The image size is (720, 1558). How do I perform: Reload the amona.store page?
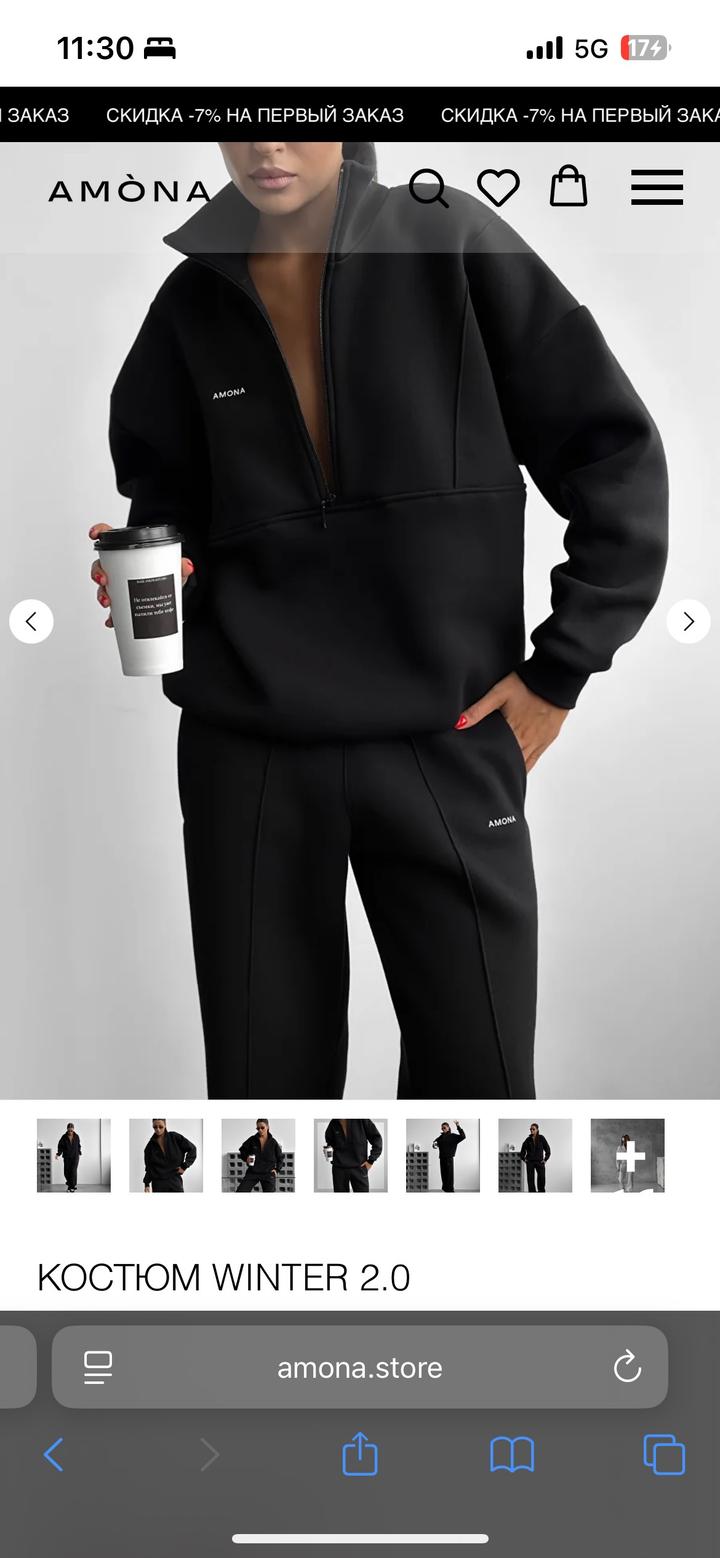(627, 1367)
